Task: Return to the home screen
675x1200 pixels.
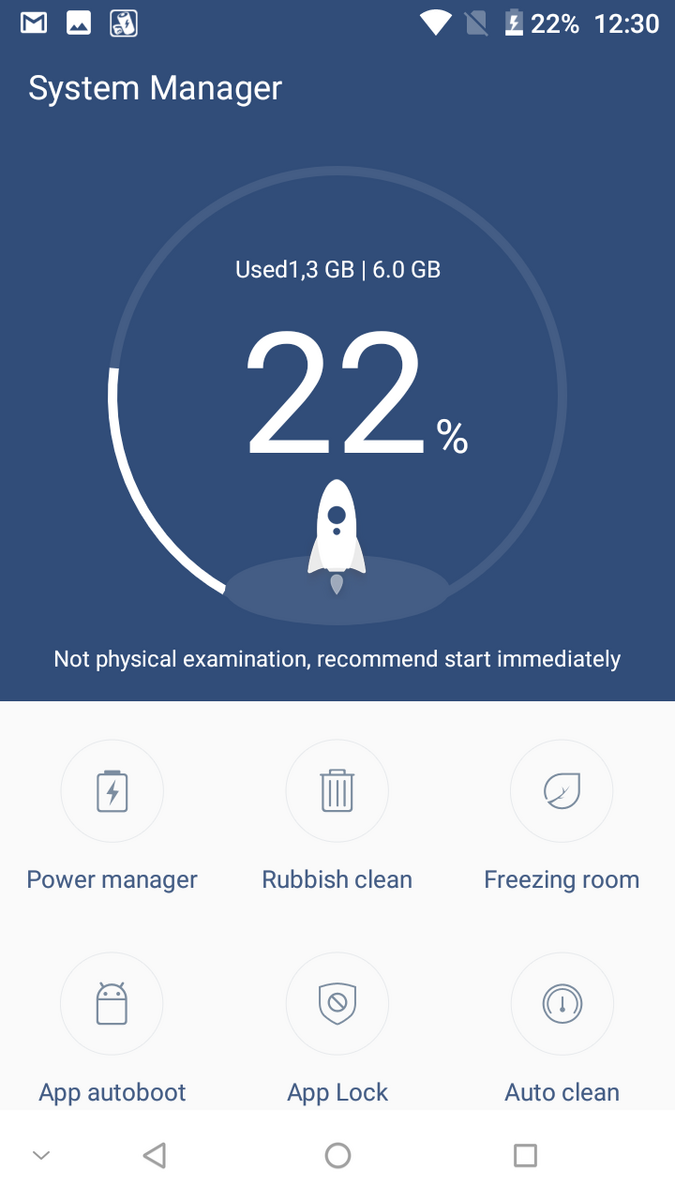Action: [338, 1156]
